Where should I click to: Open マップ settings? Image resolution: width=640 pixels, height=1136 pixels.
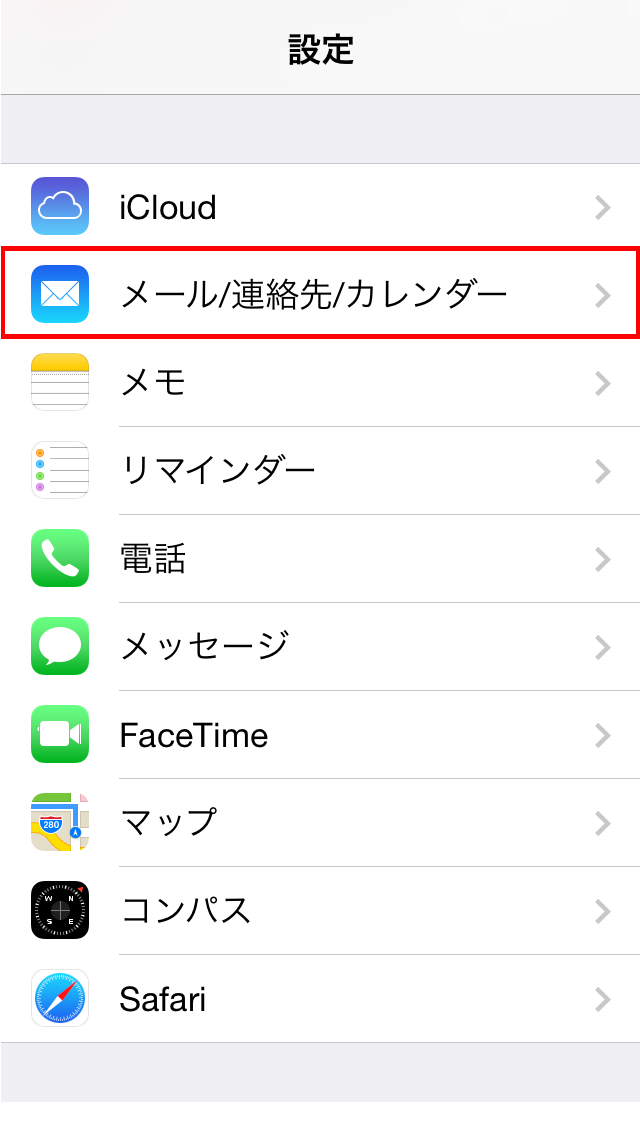320,822
